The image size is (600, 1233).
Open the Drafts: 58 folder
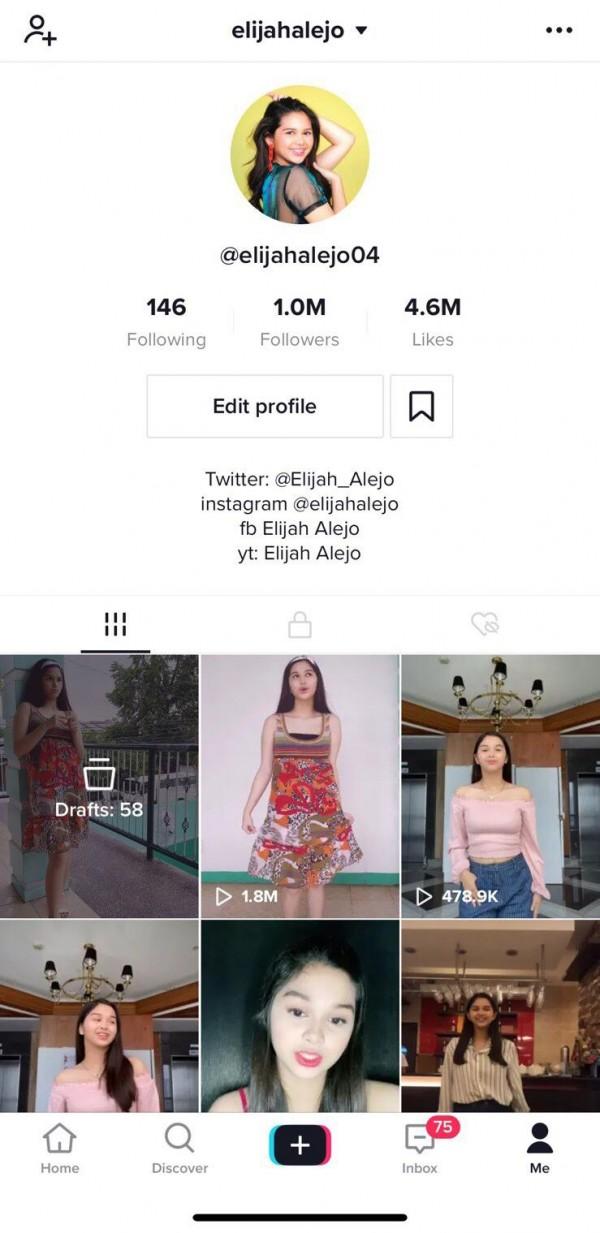pyautogui.click(x=99, y=786)
